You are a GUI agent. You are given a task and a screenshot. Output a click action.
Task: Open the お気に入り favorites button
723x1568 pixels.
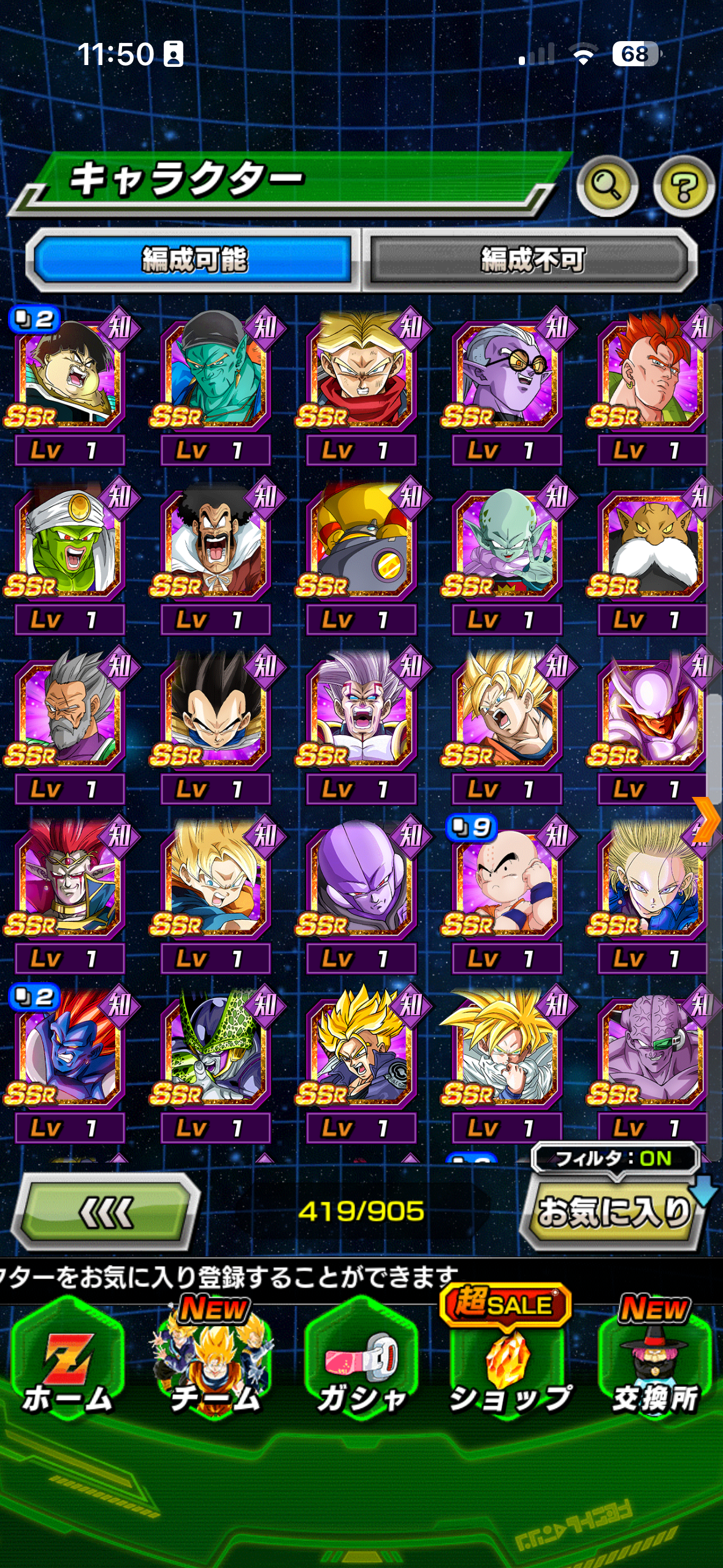(x=613, y=1212)
